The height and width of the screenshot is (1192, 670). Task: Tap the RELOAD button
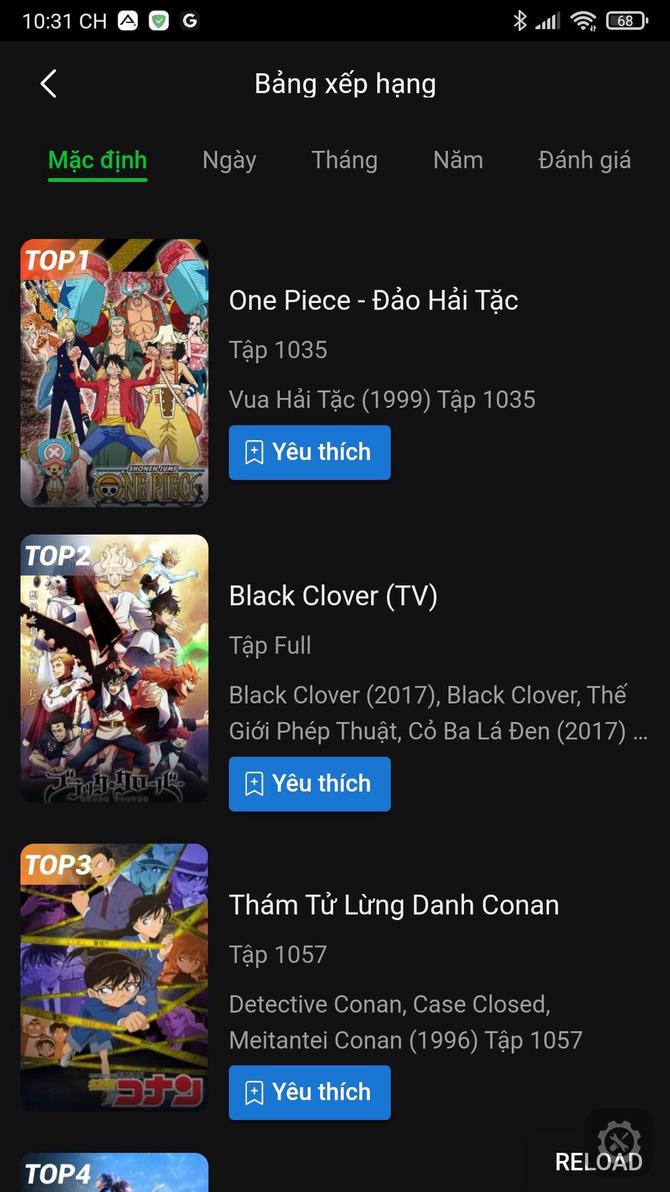598,1162
